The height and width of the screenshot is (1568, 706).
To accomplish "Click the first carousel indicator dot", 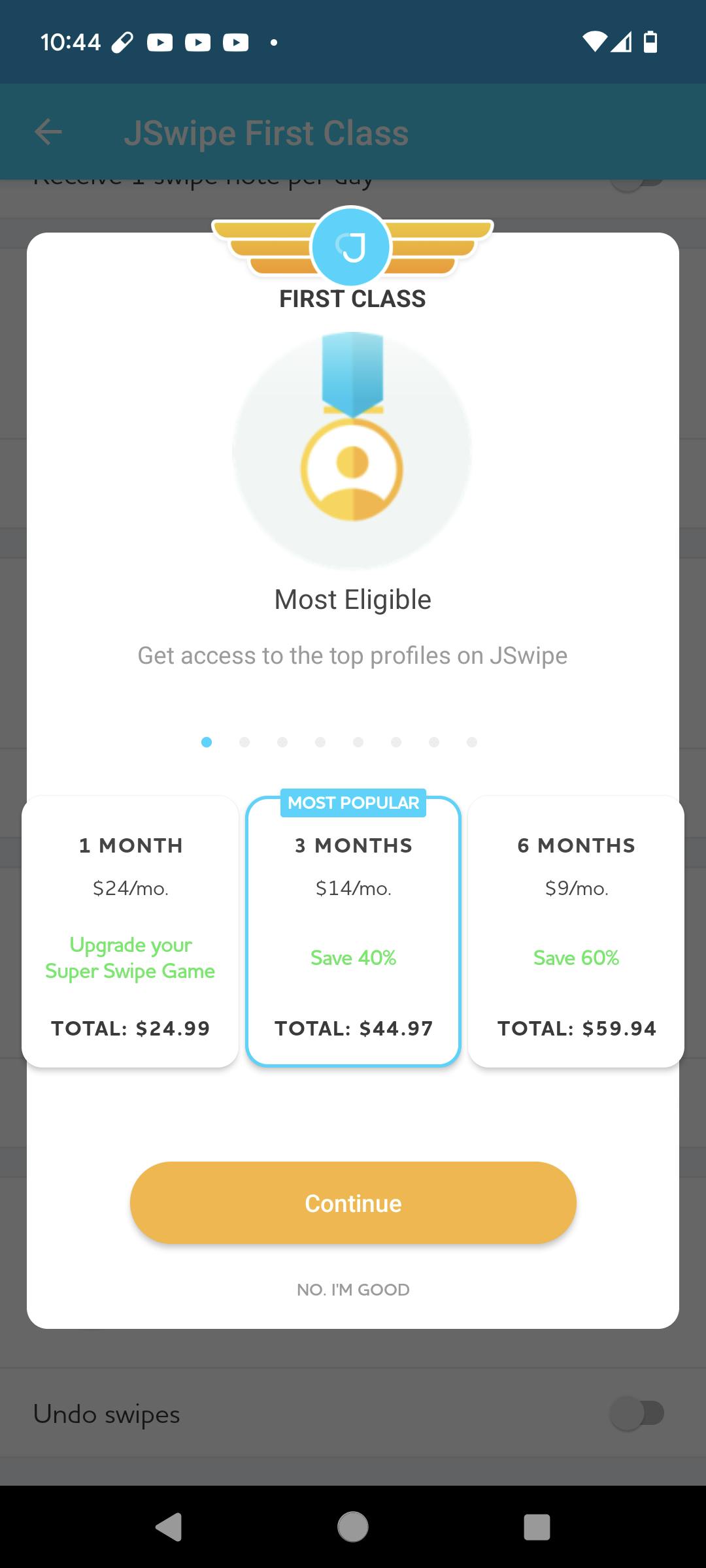I will (x=207, y=742).
